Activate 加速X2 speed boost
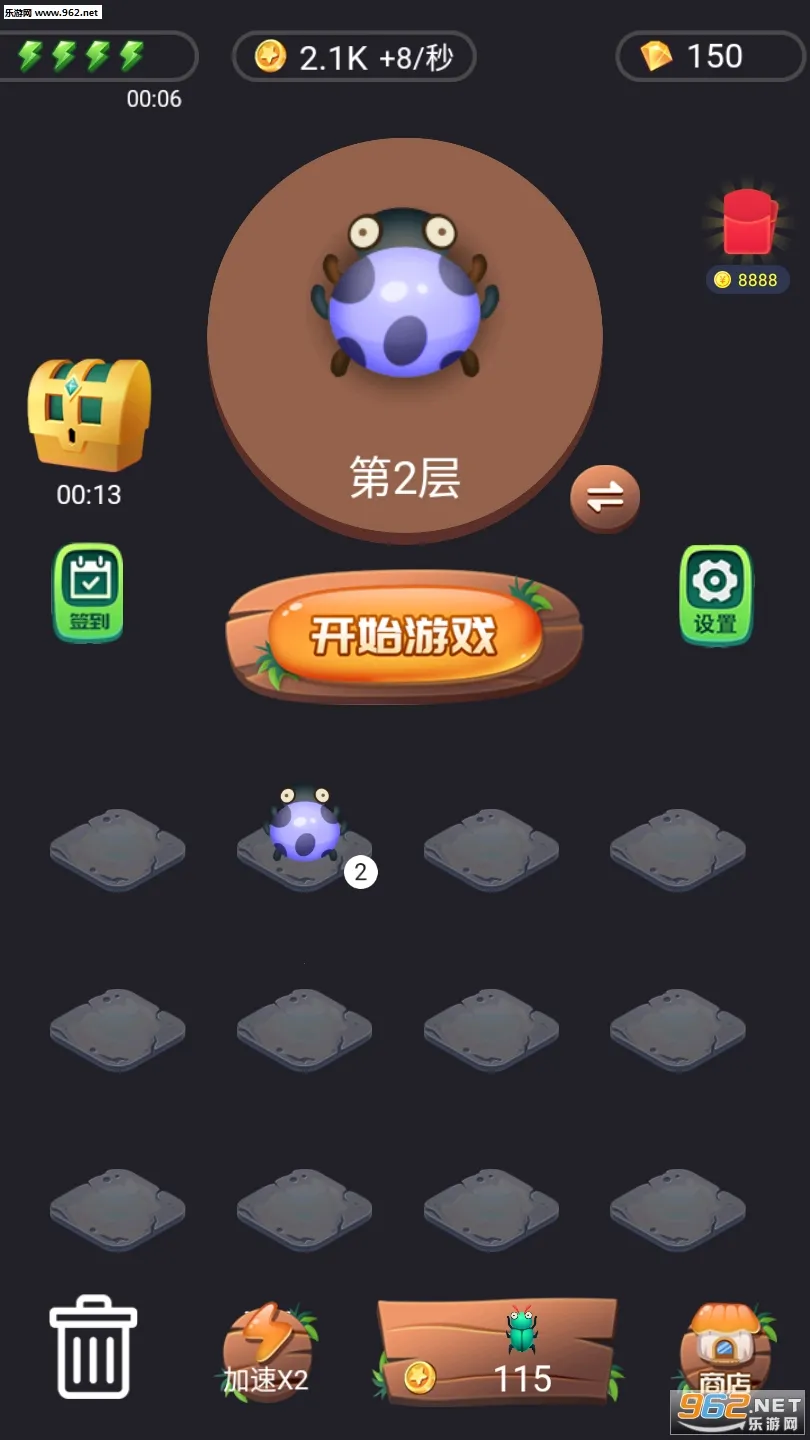This screenshot has height=1440, width=810. coord(266,1350)
